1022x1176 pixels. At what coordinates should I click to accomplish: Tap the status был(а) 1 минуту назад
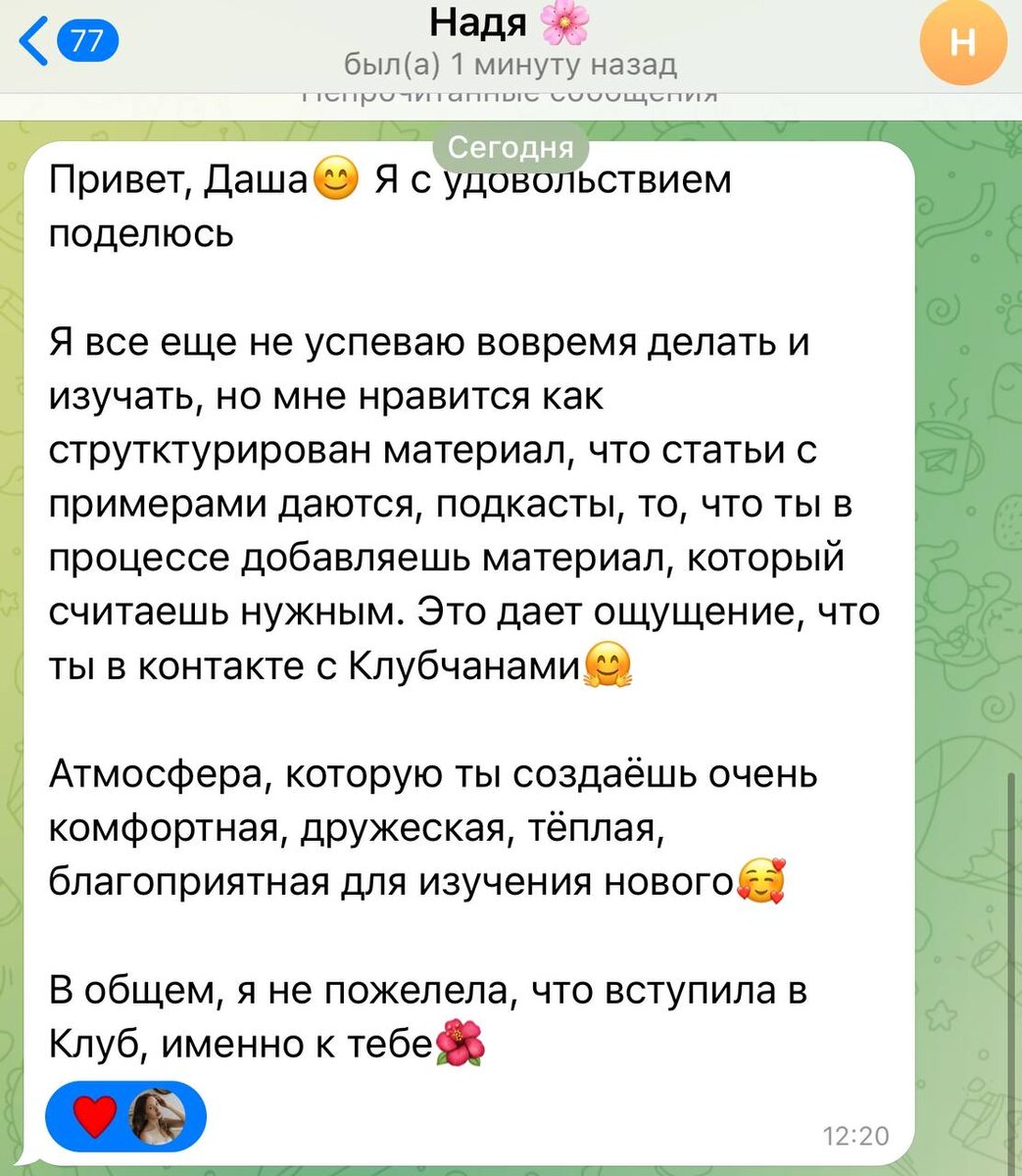tap(511, 65)
